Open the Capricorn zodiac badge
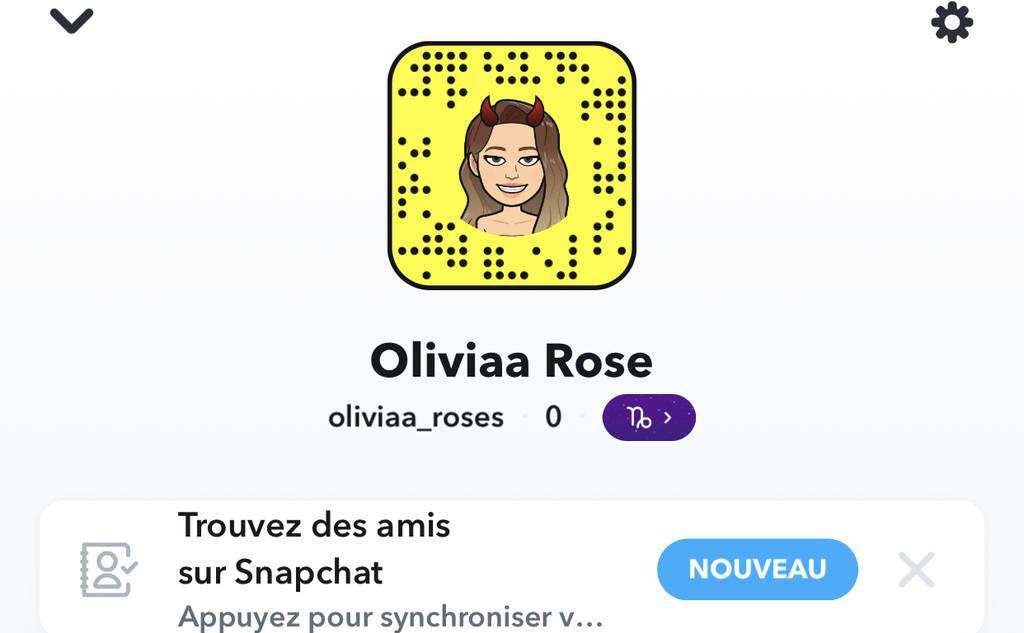The image size is (1024, 633). point(648,417)
